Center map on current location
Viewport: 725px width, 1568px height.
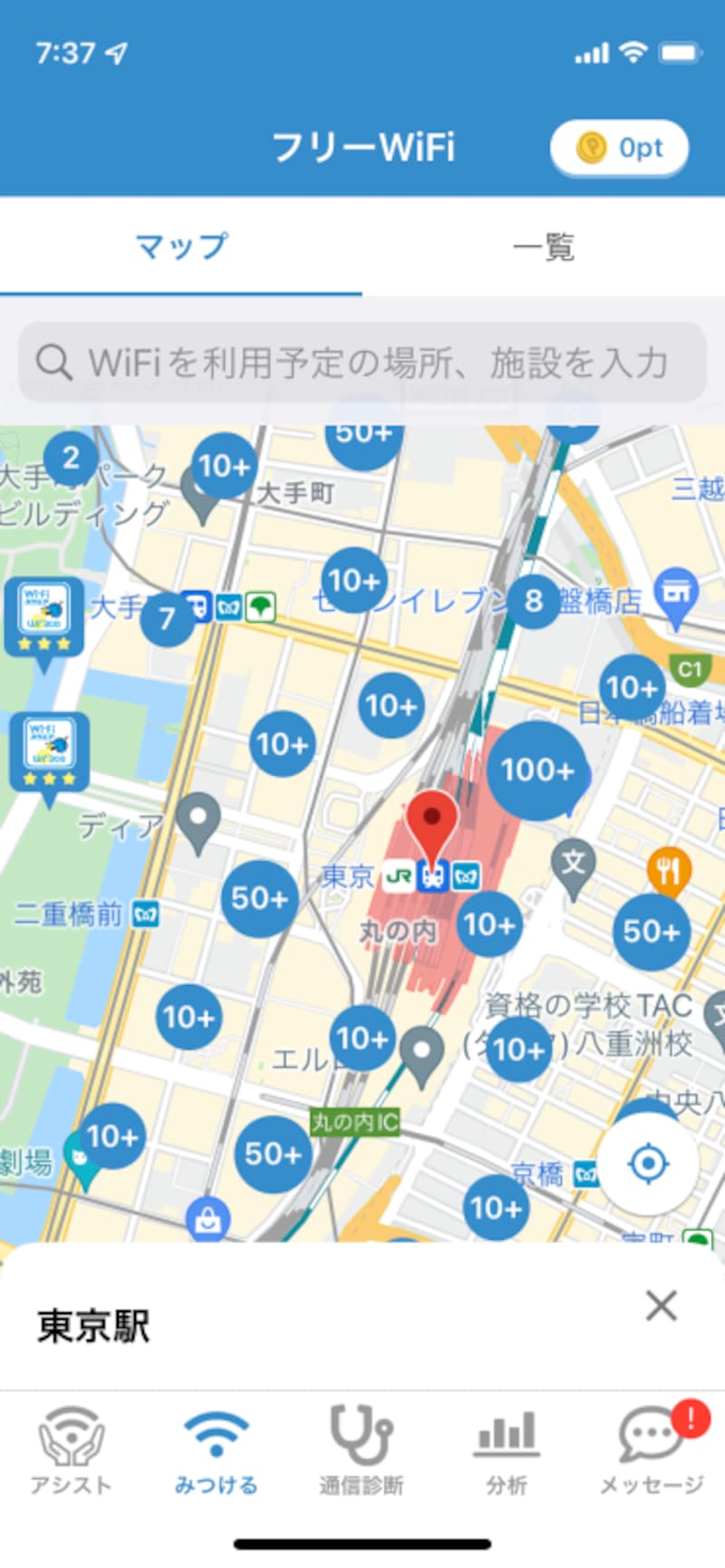(x=647, y=1164)
